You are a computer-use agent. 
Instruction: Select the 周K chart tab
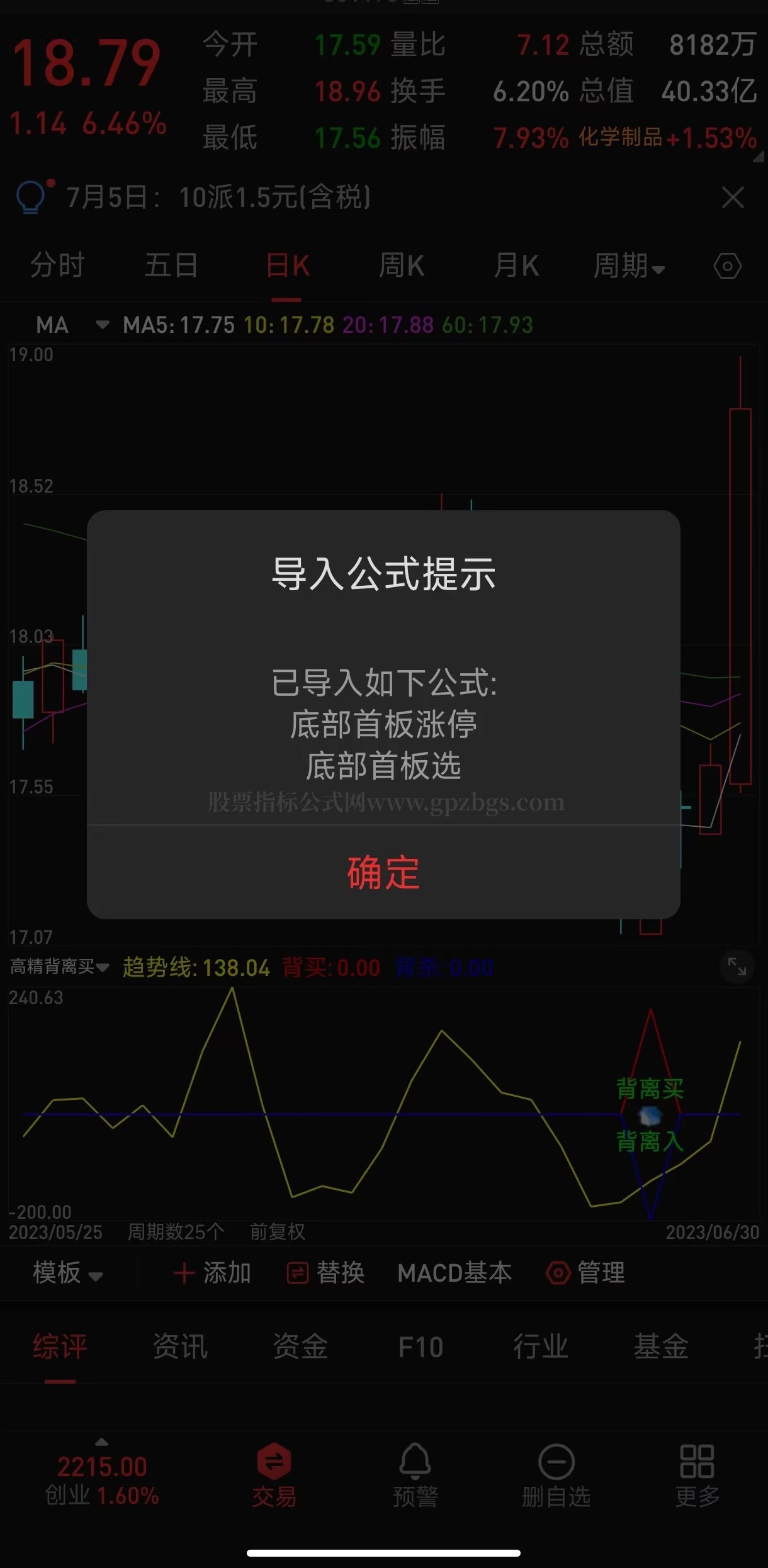pos(402,266)
